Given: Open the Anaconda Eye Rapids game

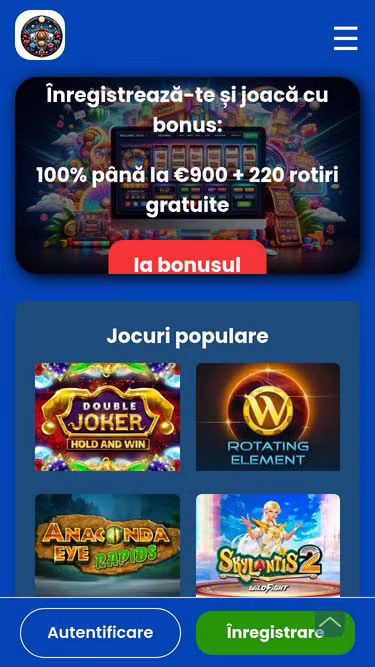Looking at the screenshot, I should coord(107,545).
